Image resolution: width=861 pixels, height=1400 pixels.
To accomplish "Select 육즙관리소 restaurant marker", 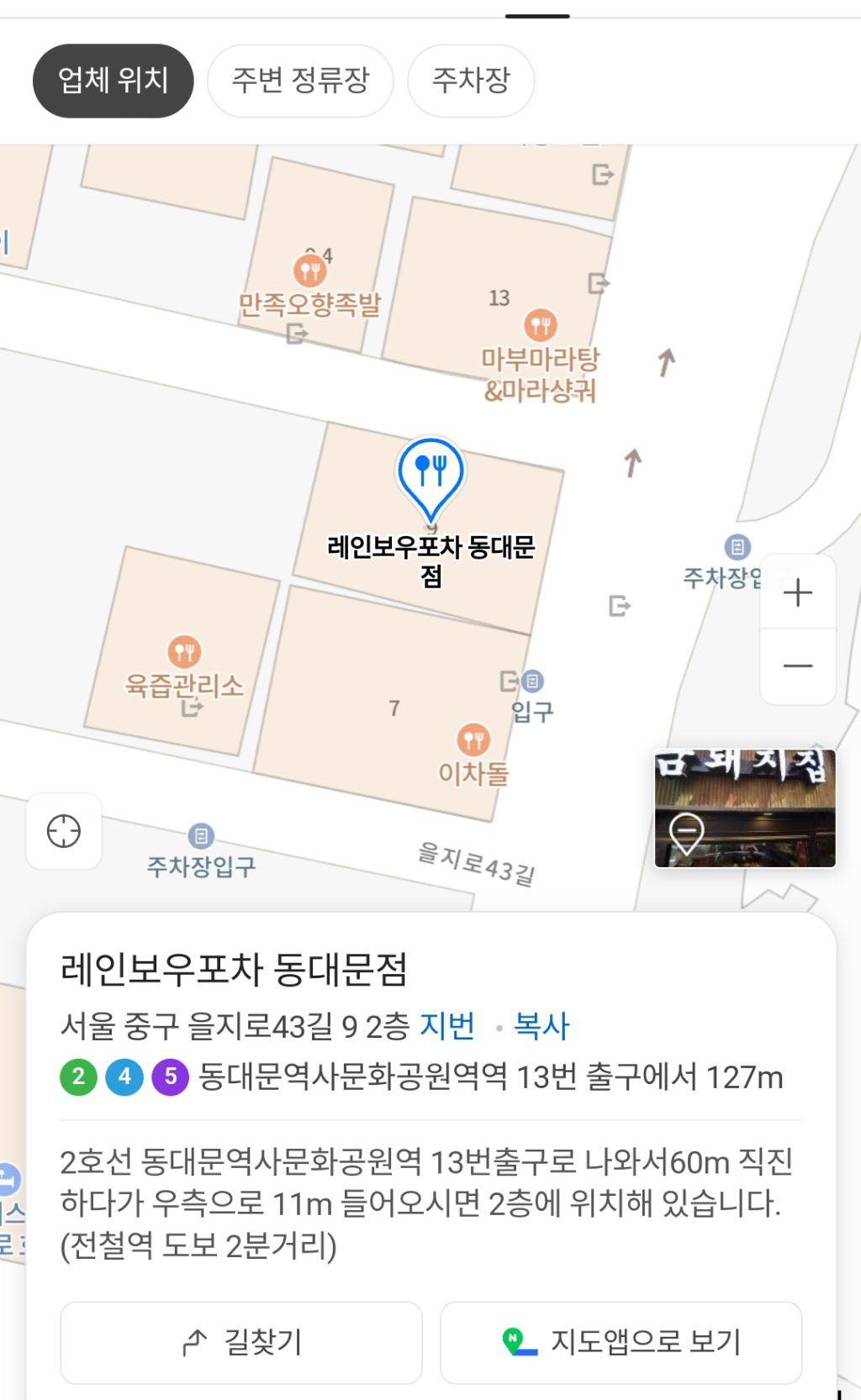I will point(184,651).
